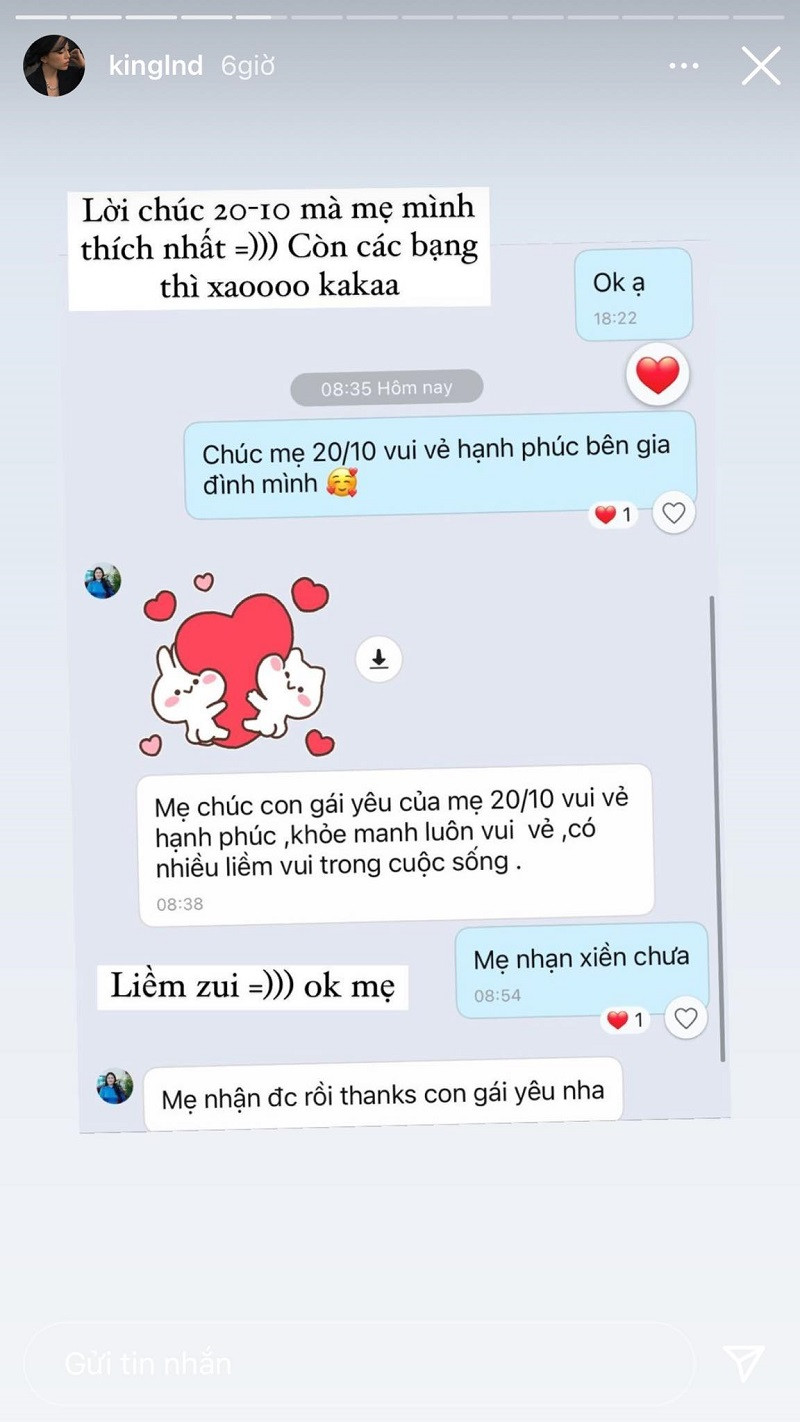Tap the hollow heart beside the 20/10 wish message
Image resolution: width=800 pixels, height=1422 pixels.
pos(673,512)
